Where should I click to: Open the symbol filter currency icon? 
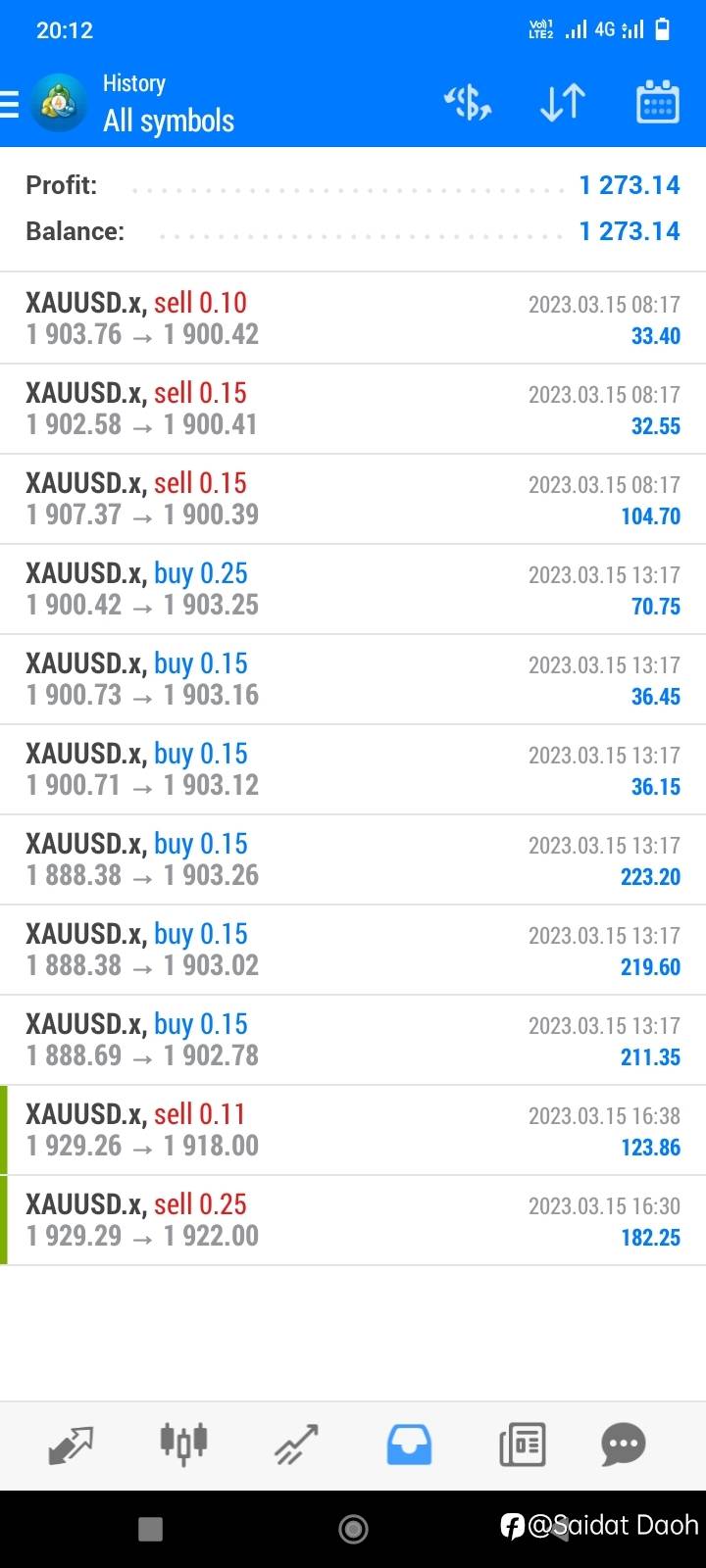pos(468,103)
